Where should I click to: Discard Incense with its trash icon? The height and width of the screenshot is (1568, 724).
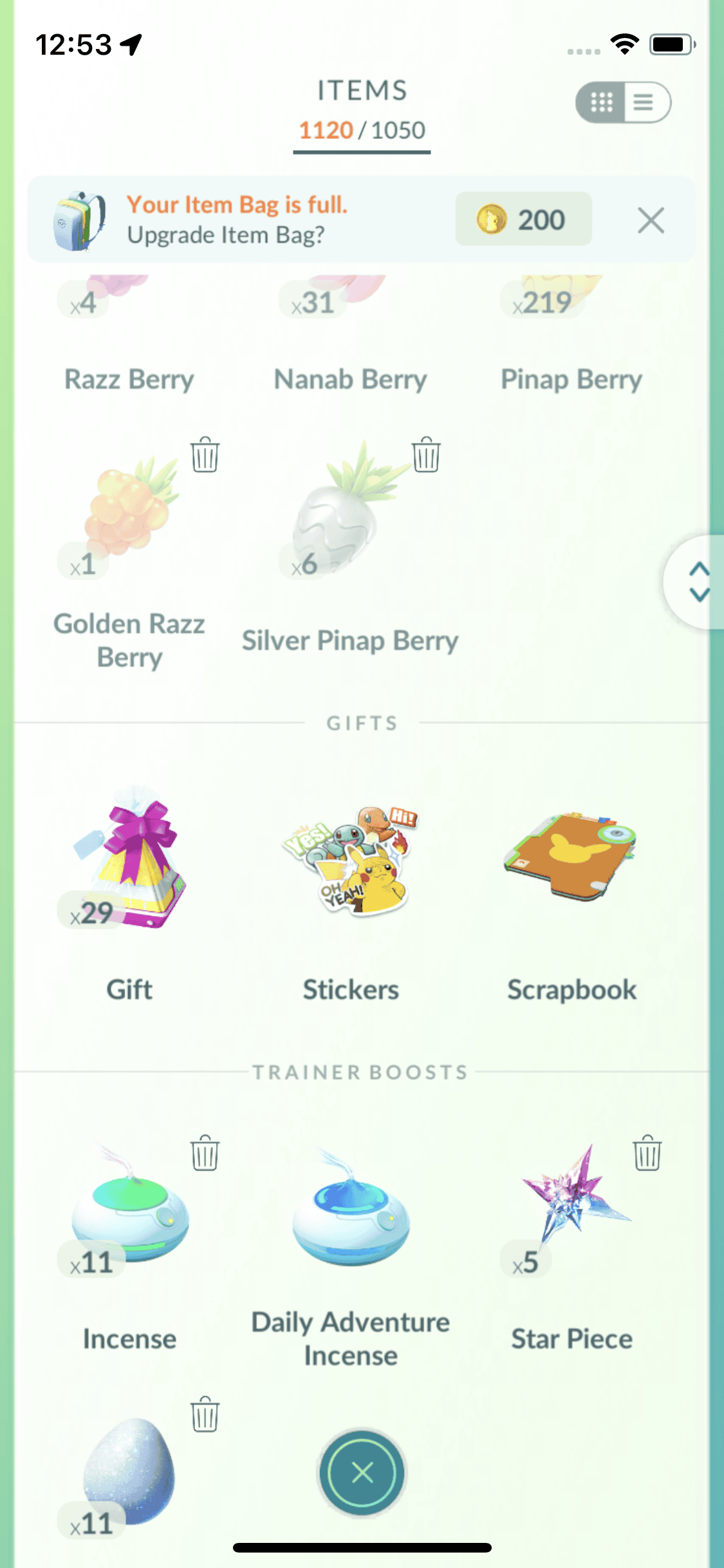click(205, 1153)
